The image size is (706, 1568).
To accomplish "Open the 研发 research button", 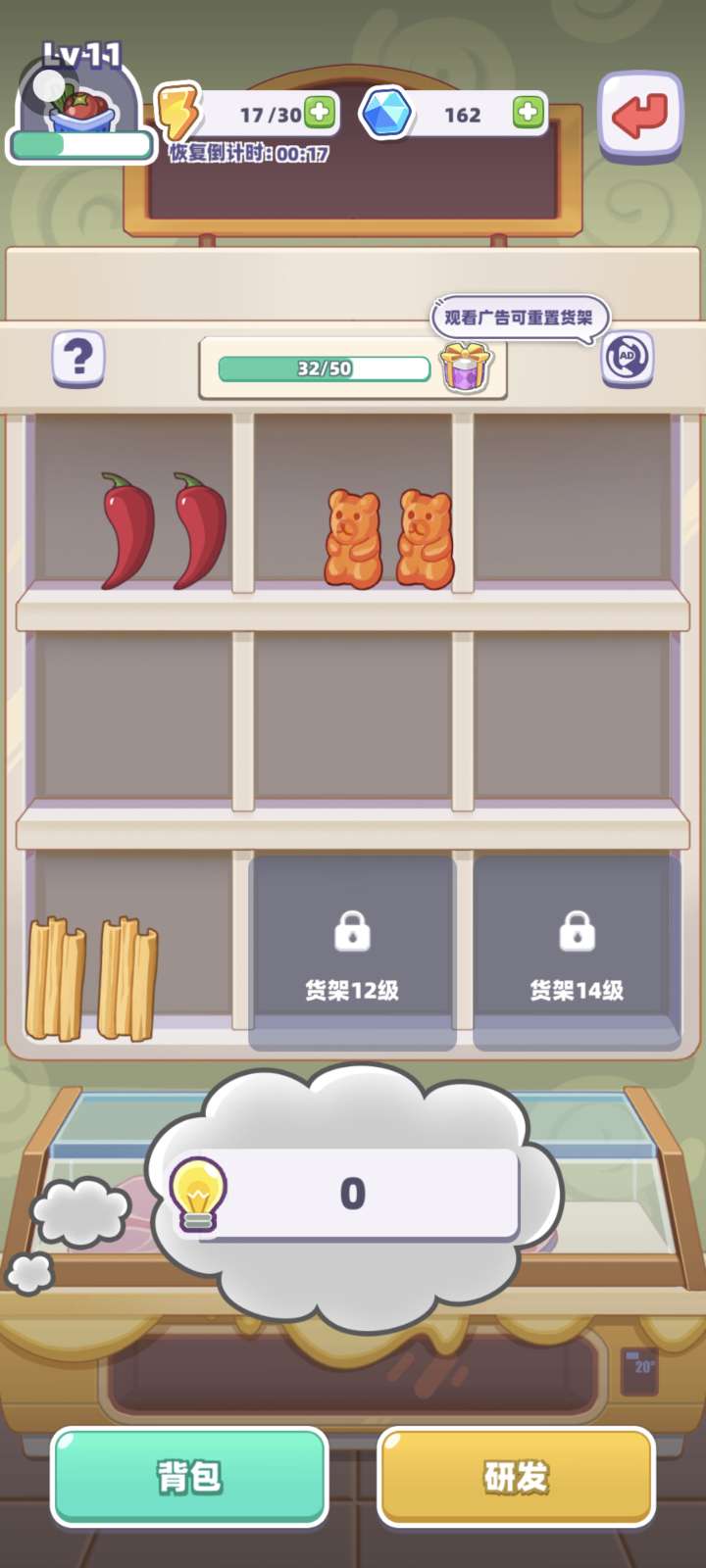I will 516,1477.
